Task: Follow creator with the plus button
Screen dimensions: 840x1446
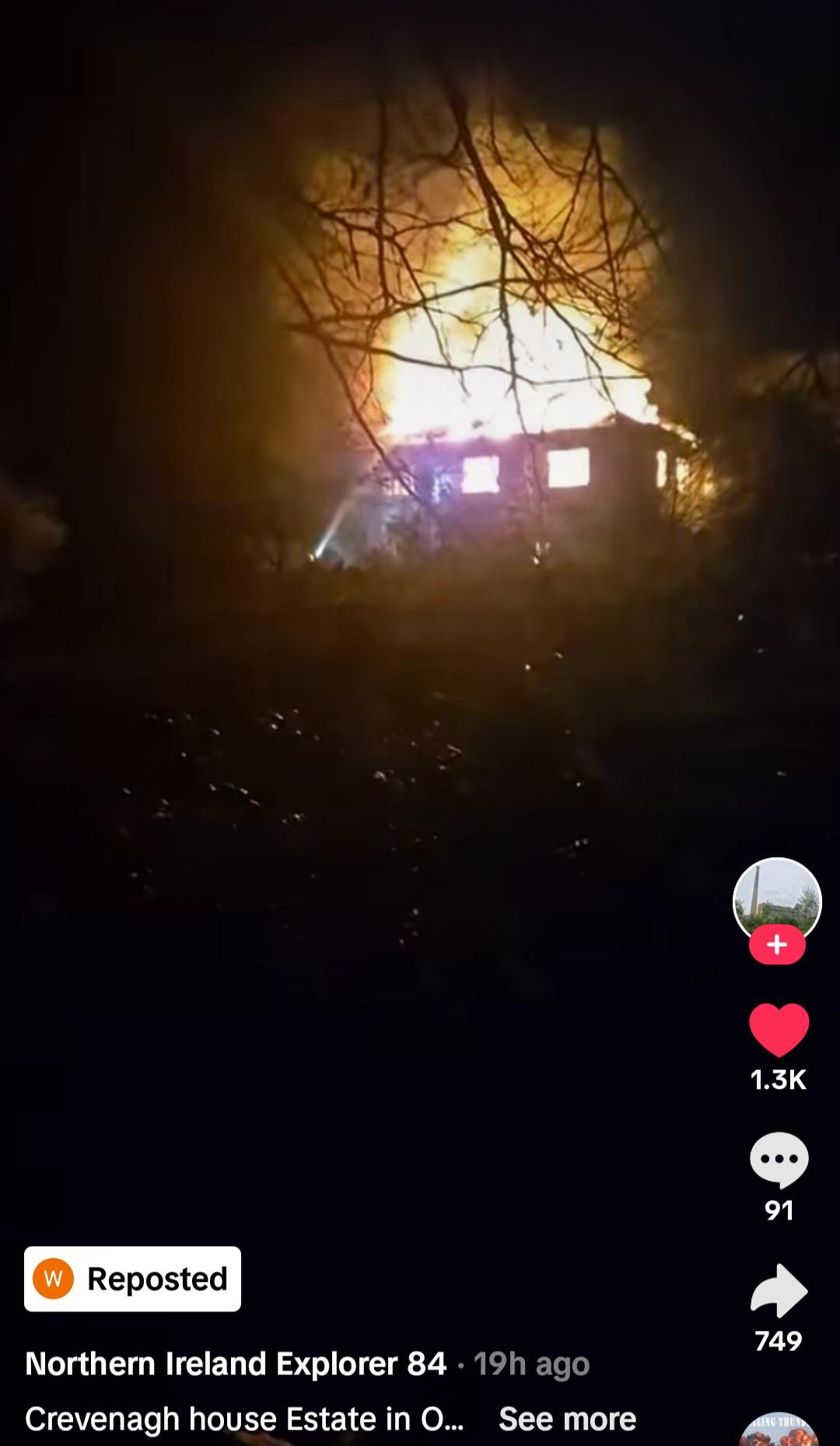Action: click(x=777, y=945)
